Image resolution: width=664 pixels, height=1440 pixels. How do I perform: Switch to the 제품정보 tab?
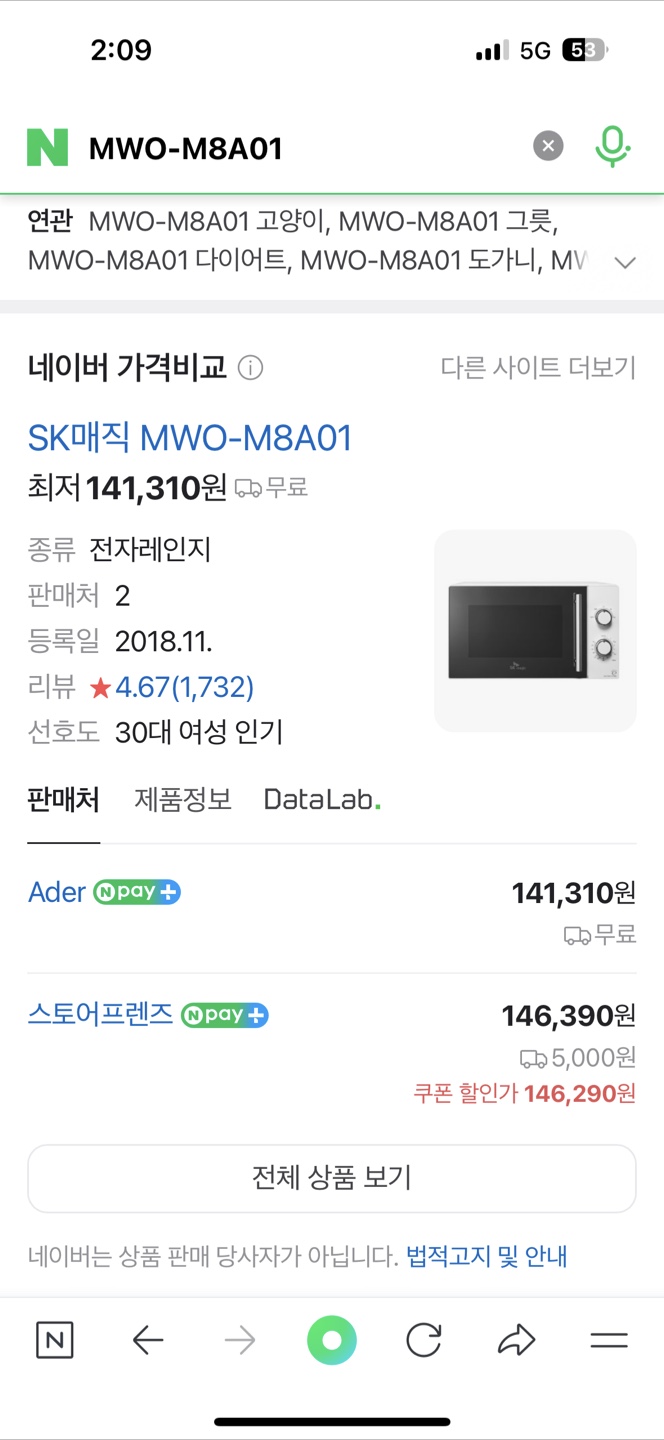[x=183, y=799]
